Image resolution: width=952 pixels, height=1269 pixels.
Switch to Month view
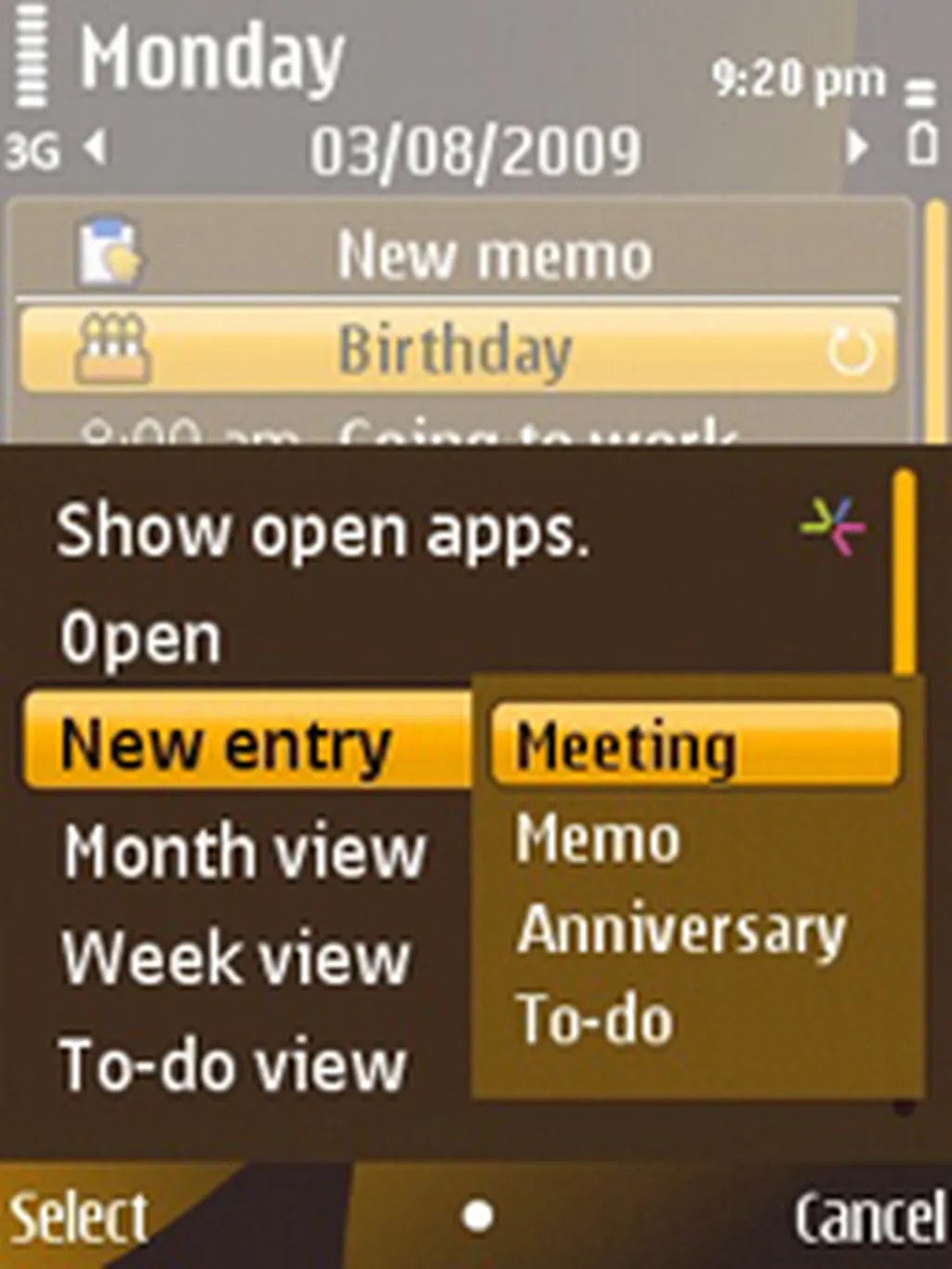pos(245,852)
